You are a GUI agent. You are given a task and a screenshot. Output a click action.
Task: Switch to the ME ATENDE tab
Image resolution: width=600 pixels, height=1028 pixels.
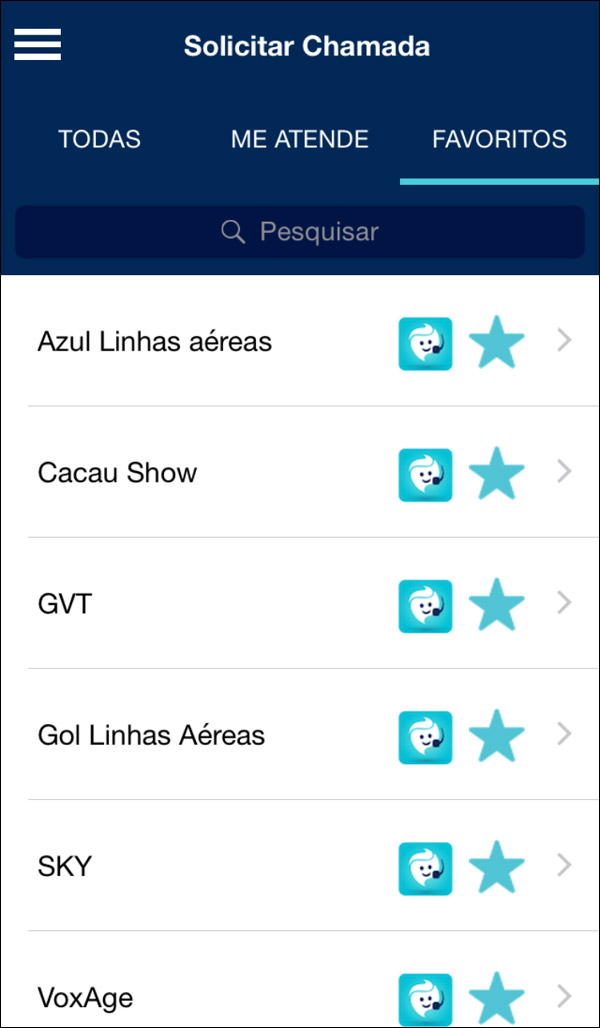[x=300, y=139]
